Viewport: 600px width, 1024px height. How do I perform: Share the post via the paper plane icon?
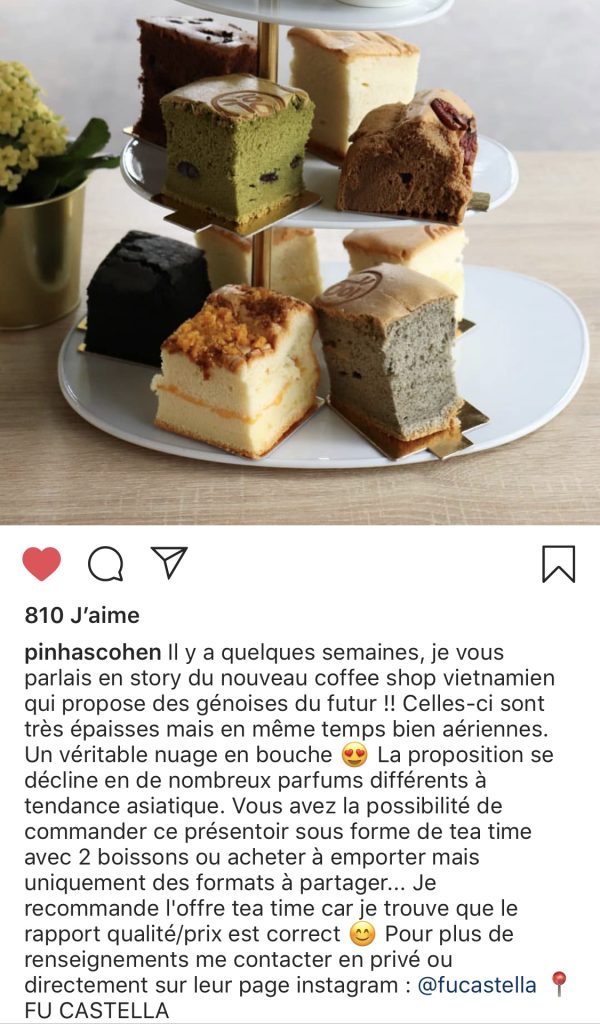tap(169, 562)
